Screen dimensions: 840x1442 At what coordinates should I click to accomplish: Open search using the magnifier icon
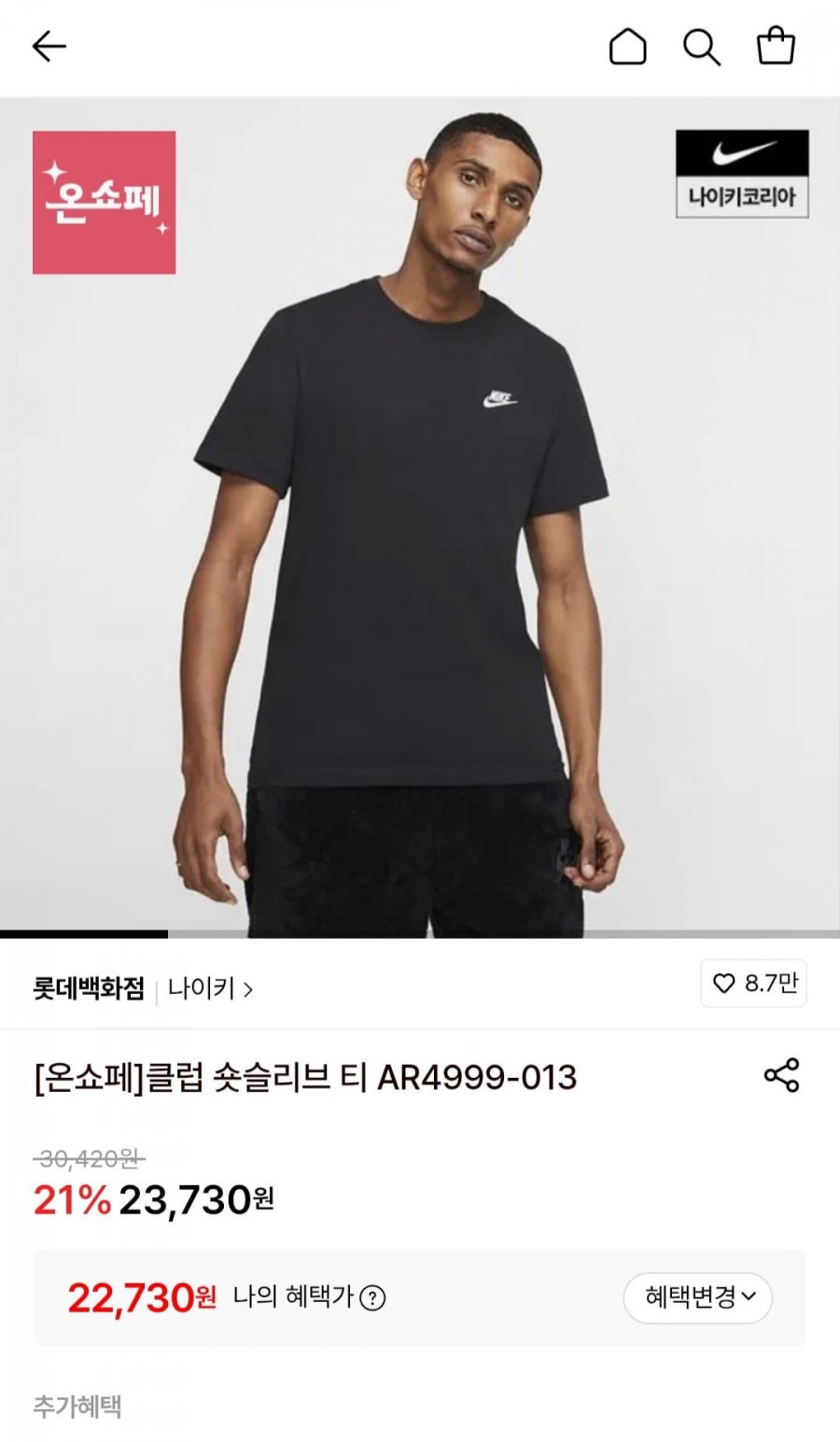702,47
